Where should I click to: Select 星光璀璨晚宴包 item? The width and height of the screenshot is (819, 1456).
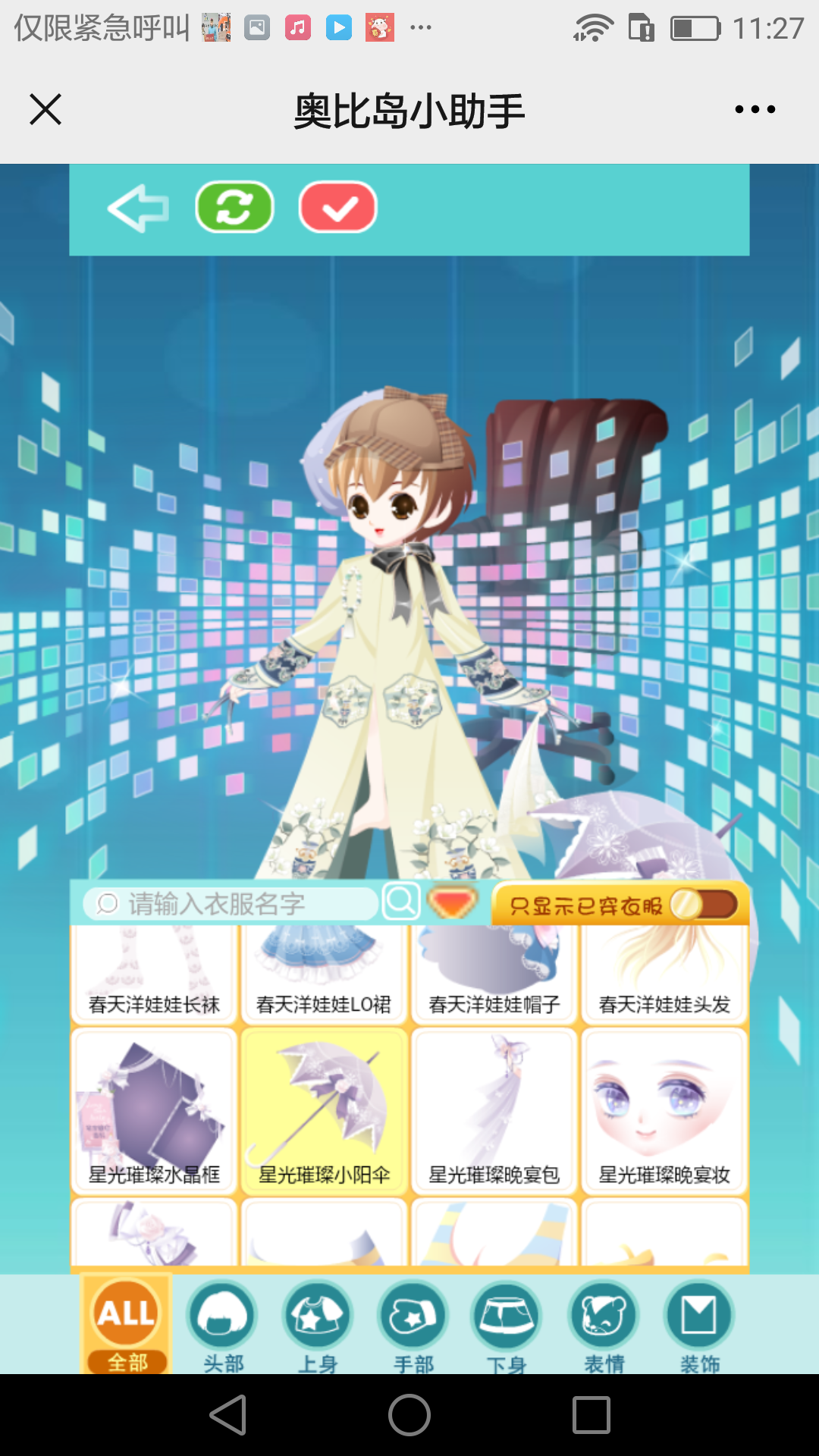(494, 1111)
